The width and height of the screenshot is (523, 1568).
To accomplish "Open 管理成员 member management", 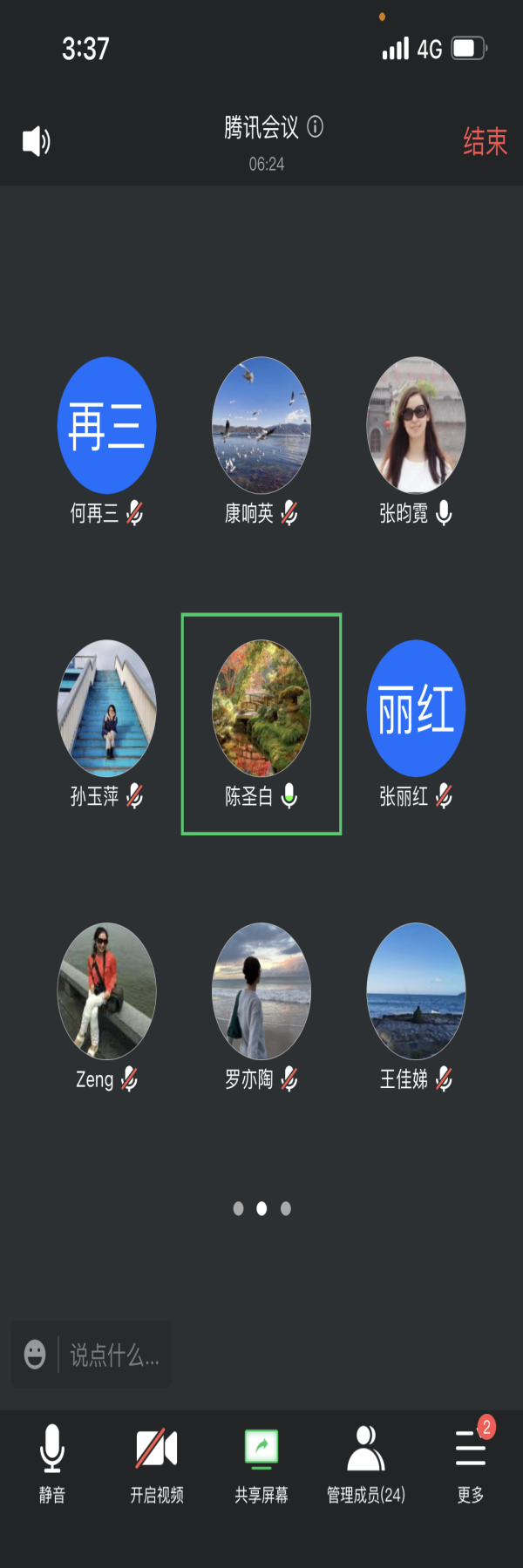I will click(366, 1463).
